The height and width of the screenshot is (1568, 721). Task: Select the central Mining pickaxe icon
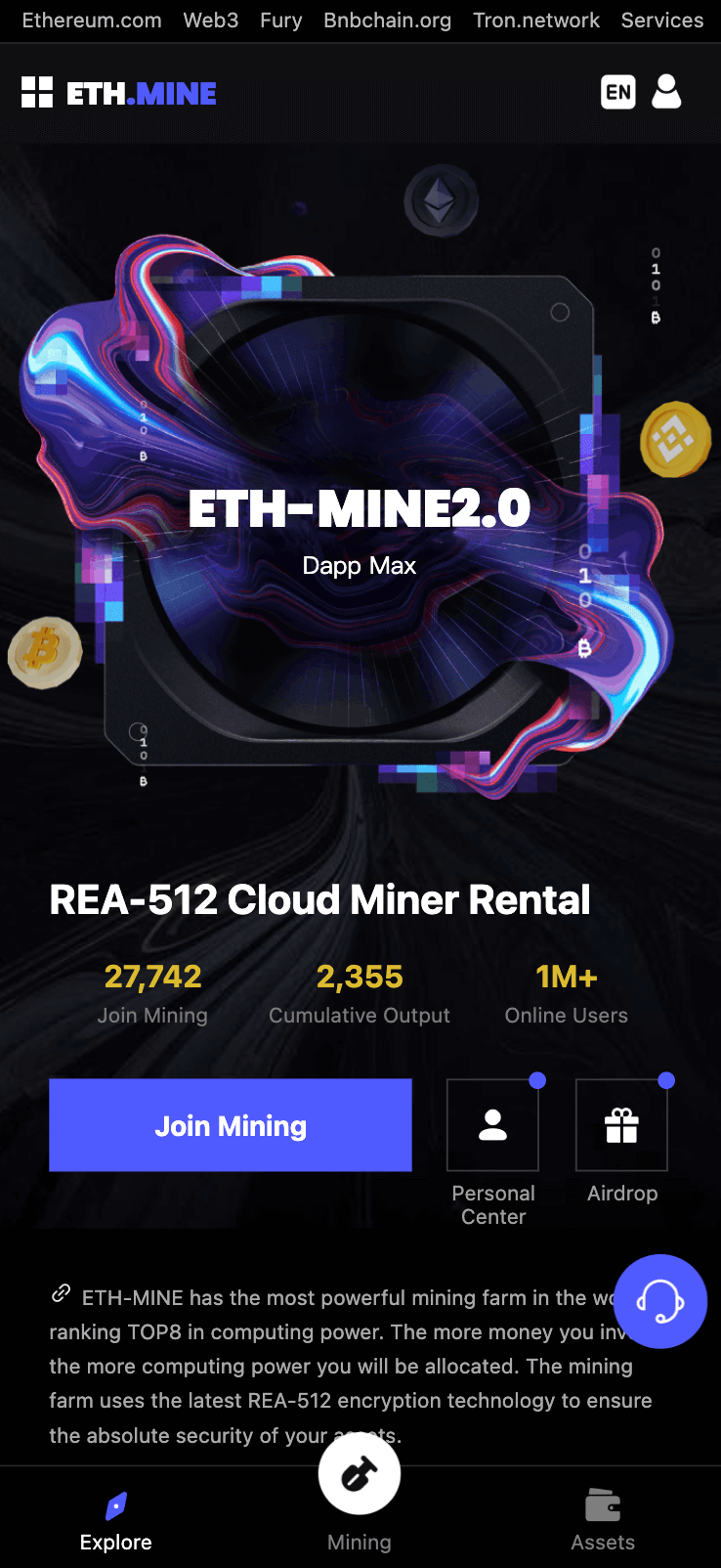(x=360, y=1473)
